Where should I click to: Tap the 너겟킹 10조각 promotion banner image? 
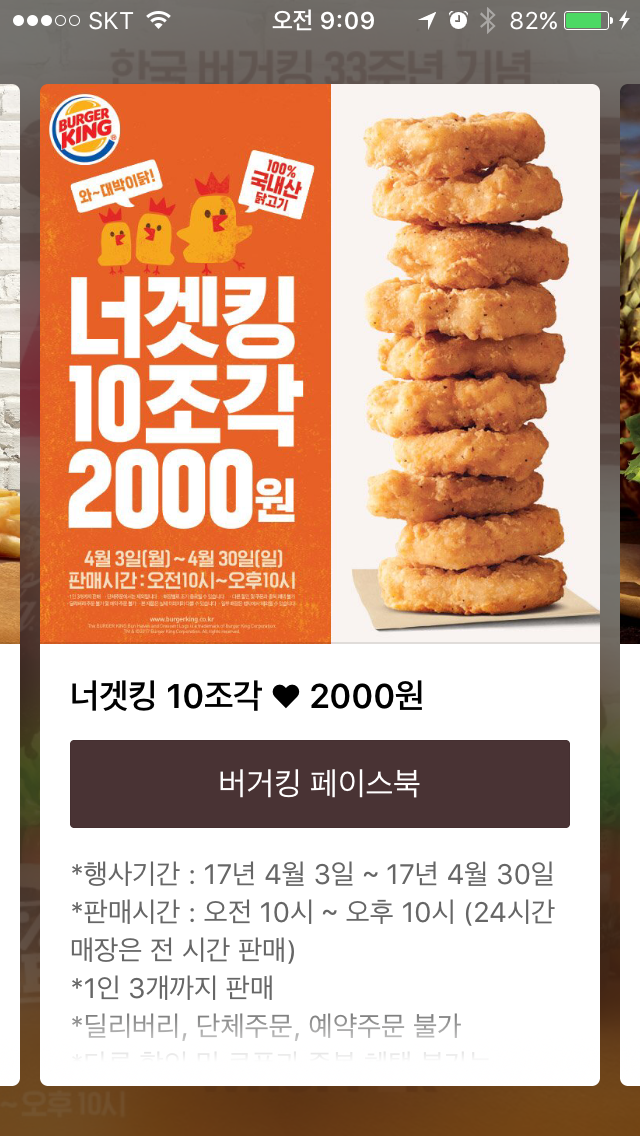tap(319, 364)
